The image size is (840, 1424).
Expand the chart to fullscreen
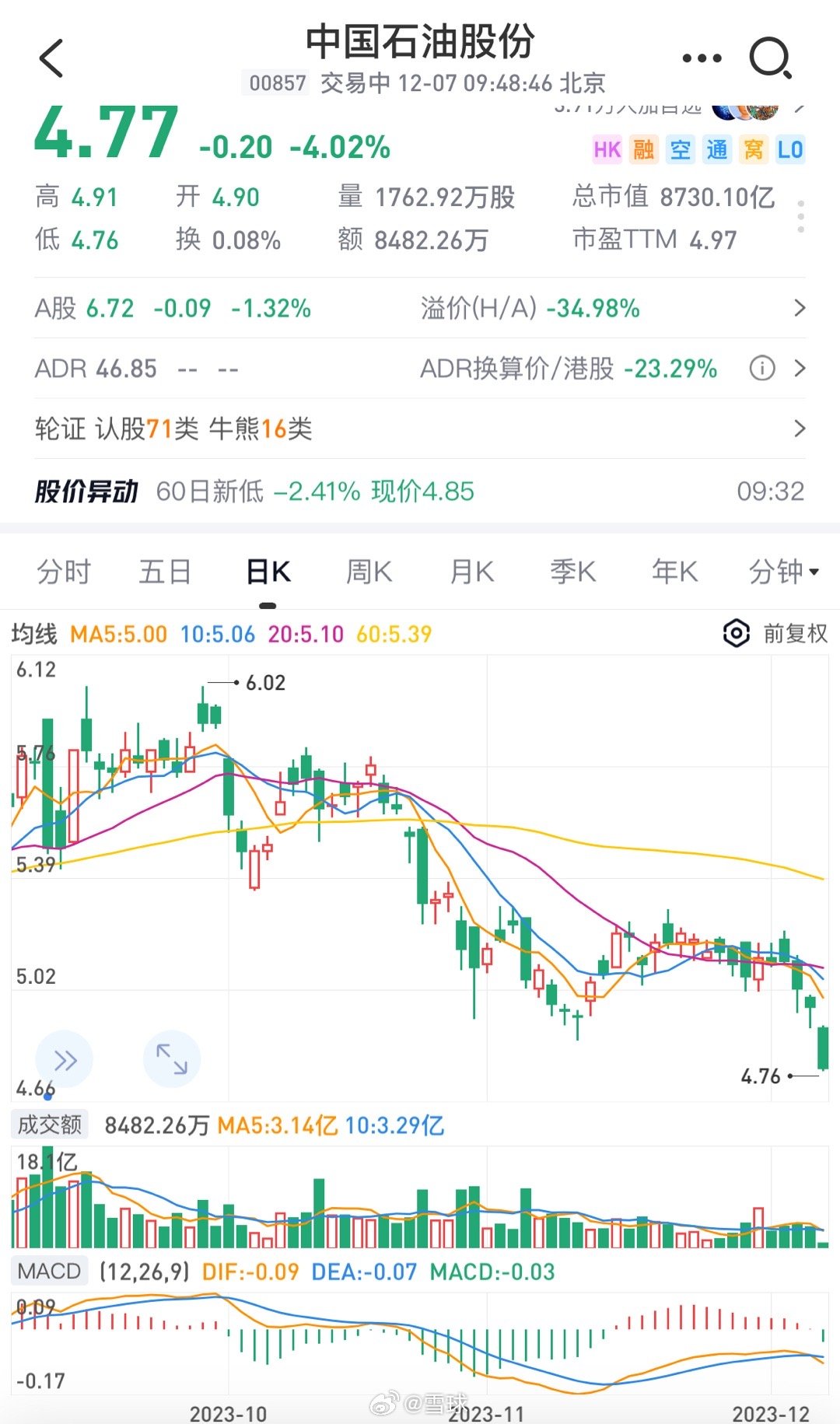172,1059
